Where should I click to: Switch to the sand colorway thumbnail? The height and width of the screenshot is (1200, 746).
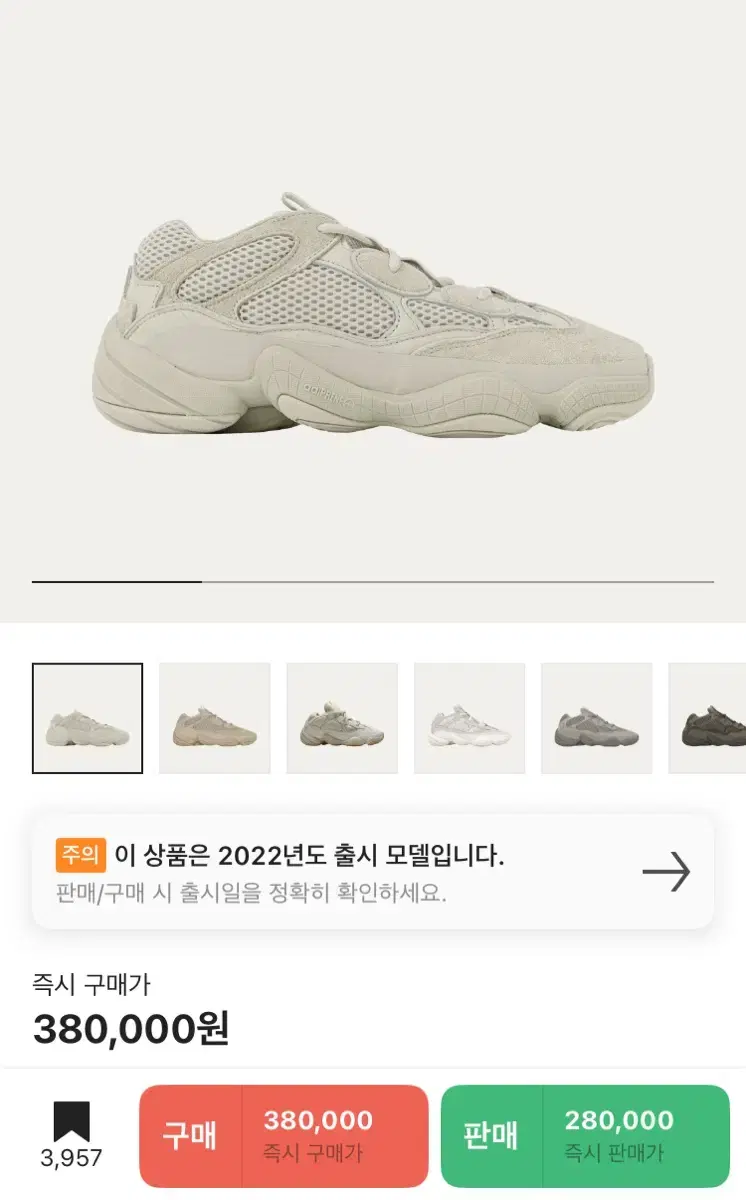point(340,718)
